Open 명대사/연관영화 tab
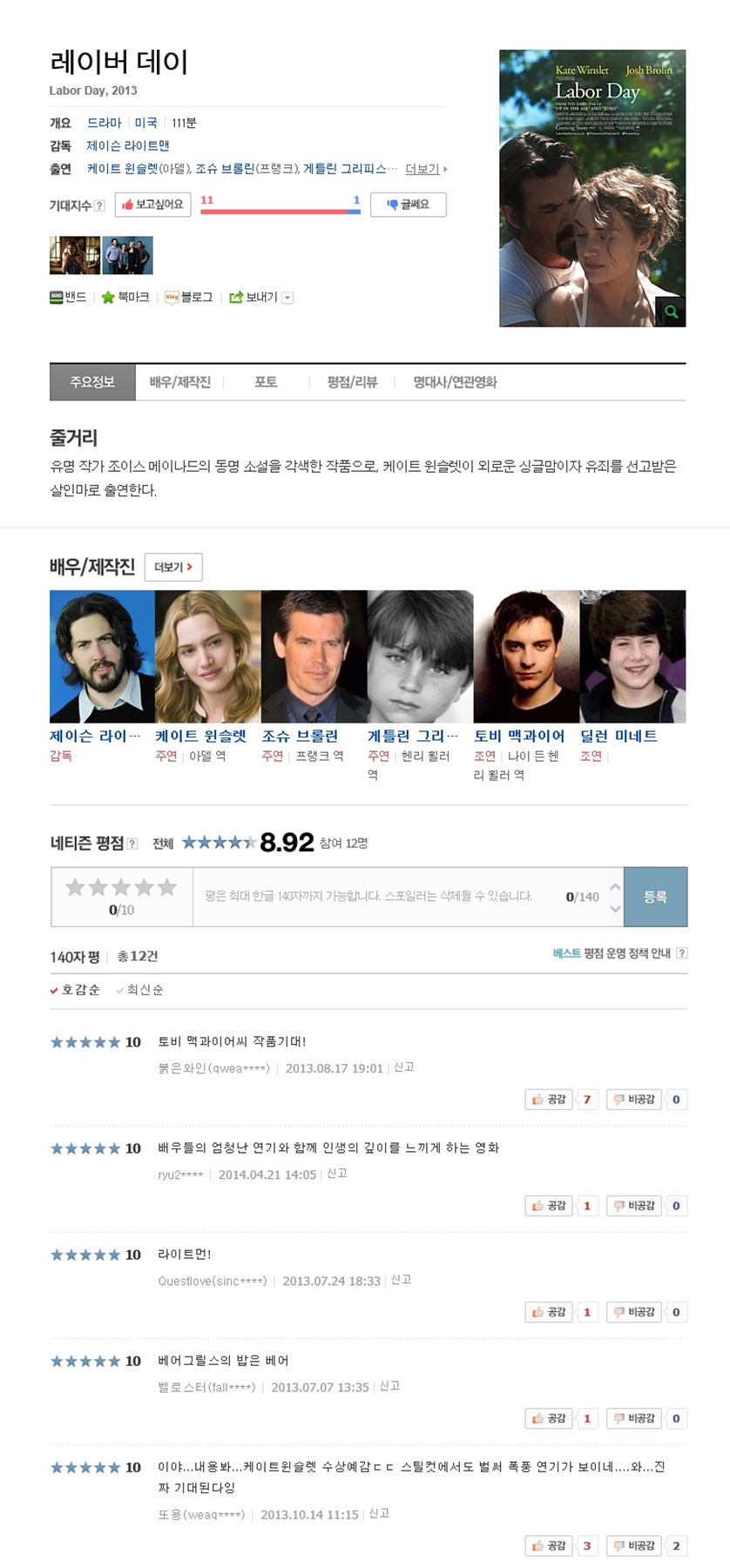 coord(455,382)
